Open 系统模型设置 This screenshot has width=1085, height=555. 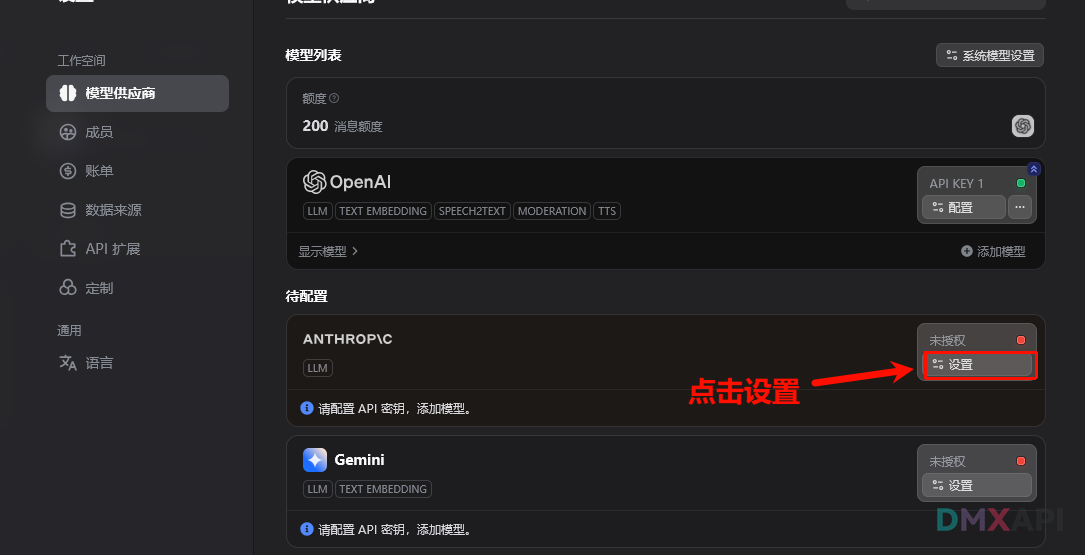click(x=990, y=55)
